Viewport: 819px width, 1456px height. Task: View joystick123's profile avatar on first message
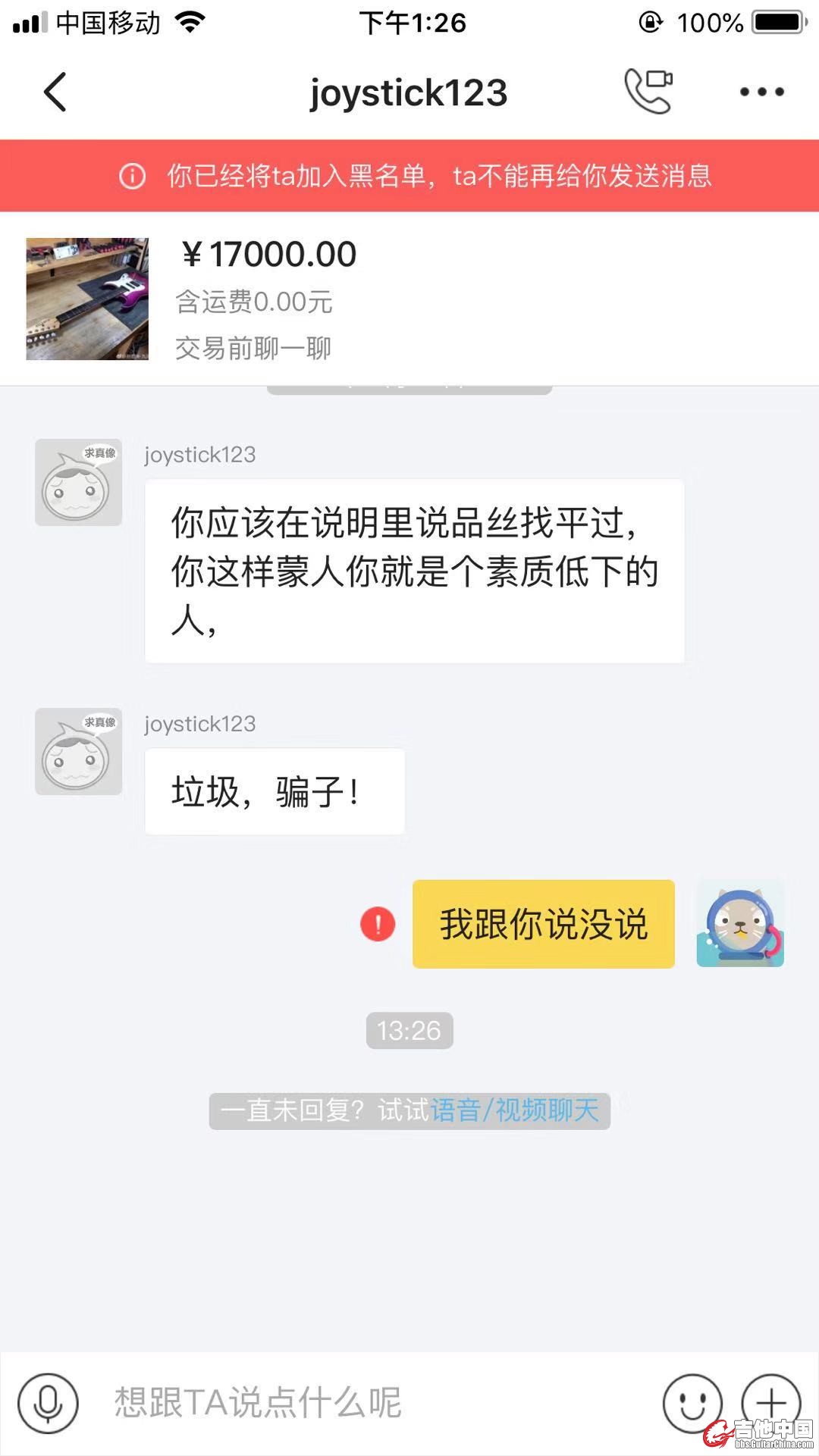pyautogui.click(x=78, y=482)
